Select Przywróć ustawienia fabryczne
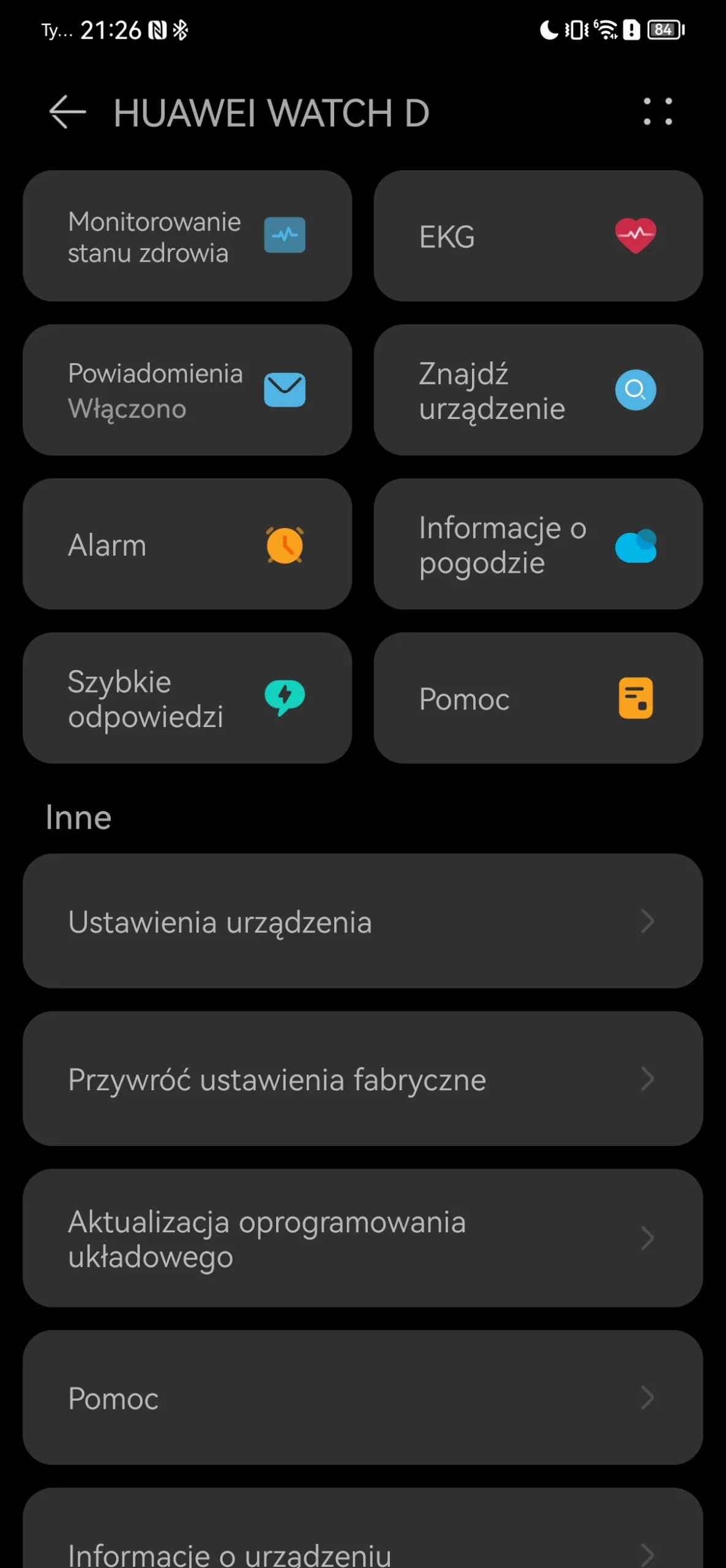This screenshot has height=1568, width=726. pos(363,1079)
